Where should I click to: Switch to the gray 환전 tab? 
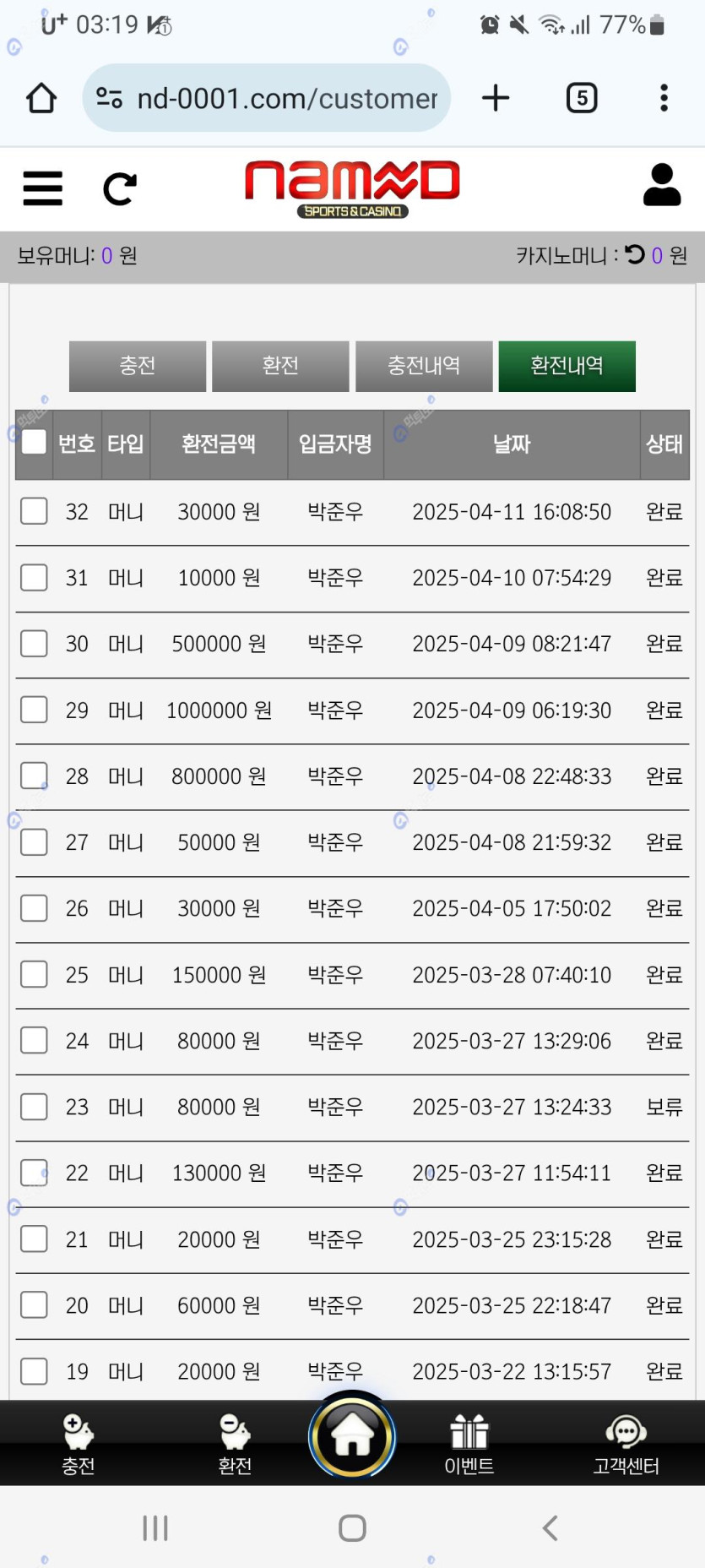click(280, 366)
